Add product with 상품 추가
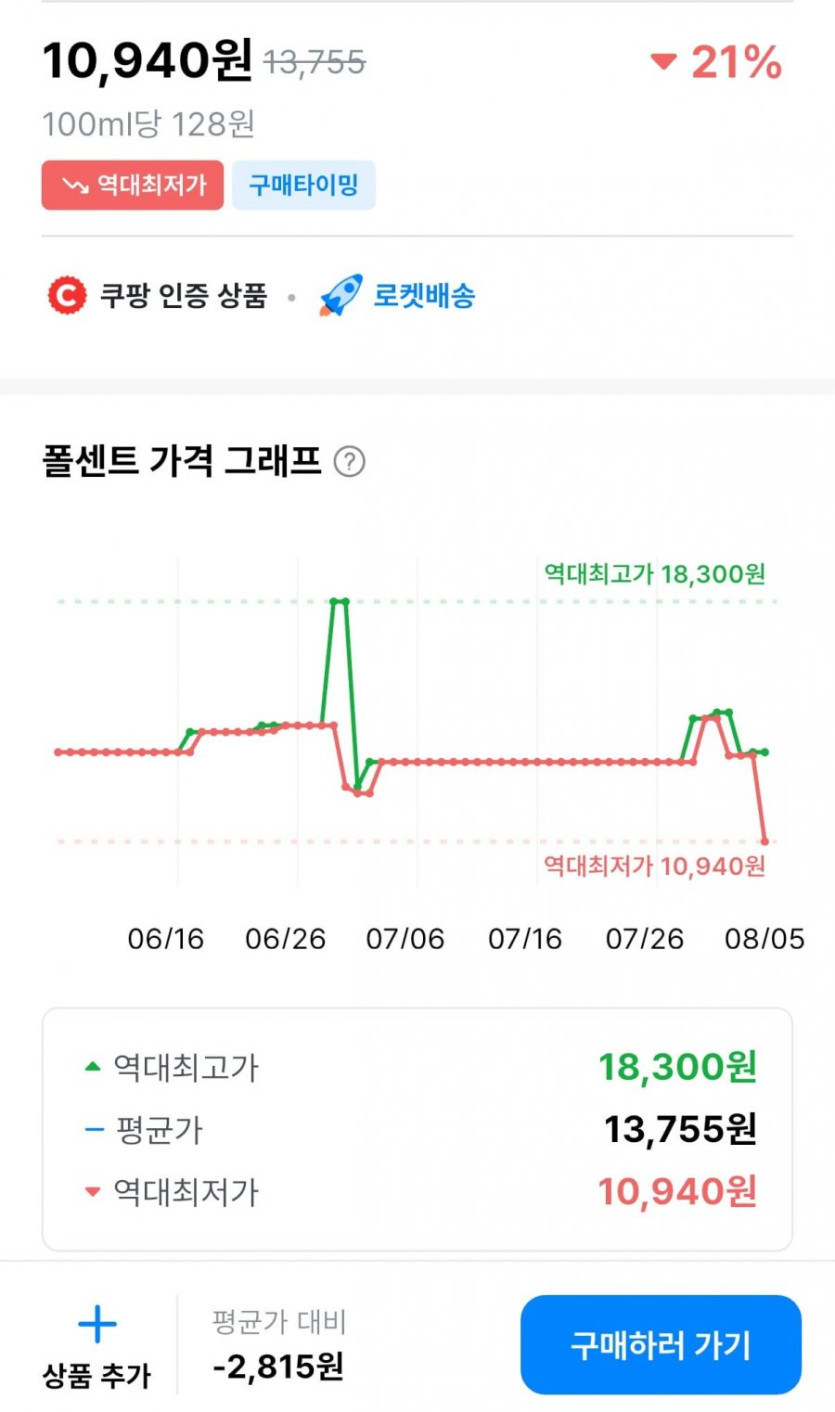835x1412 pixels. tap(97, 1346)
